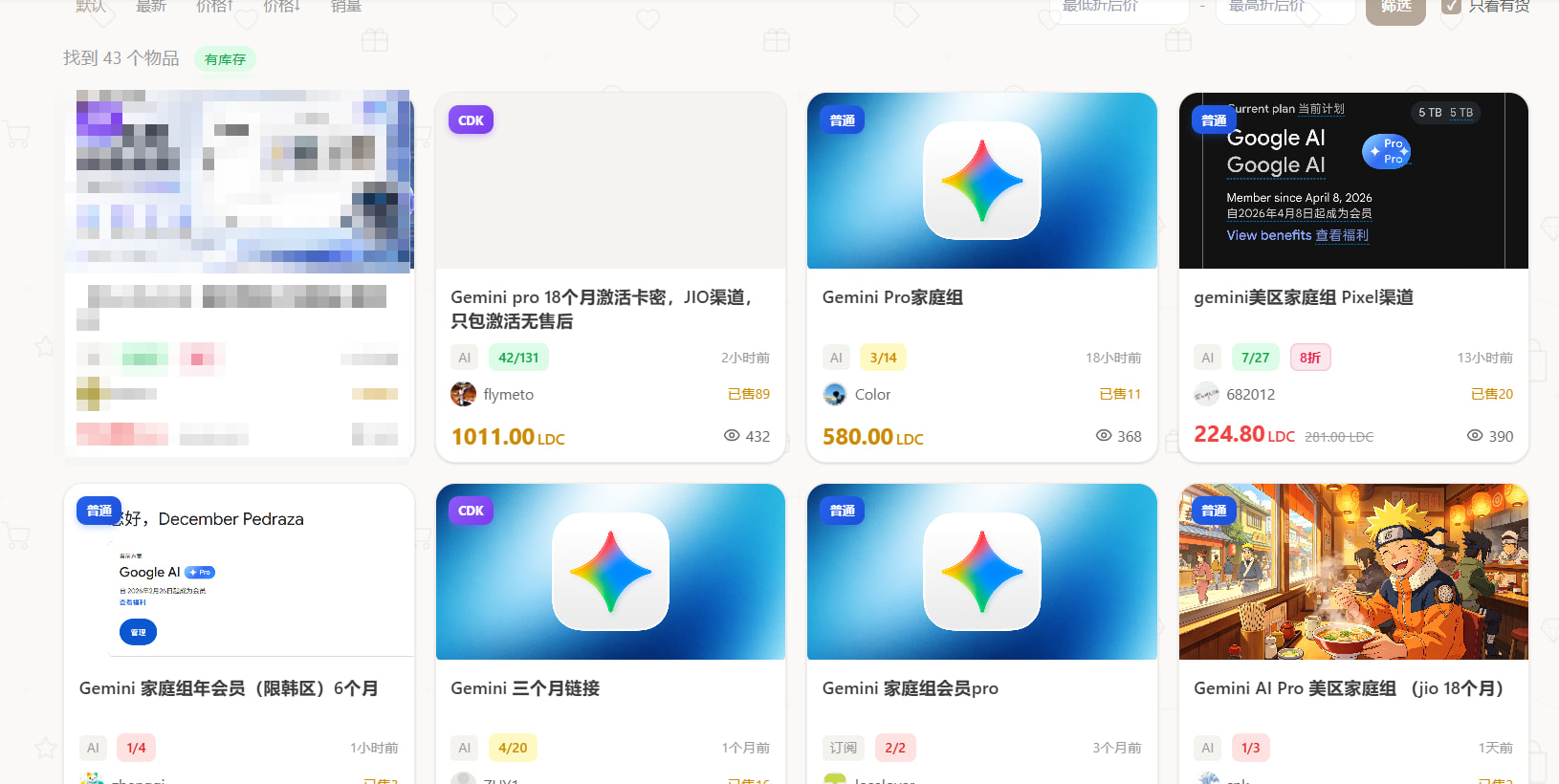Open the Gemini 家庭组会员pro listing
Screen dimensions: 1559x784
click(x=981, y=634)
